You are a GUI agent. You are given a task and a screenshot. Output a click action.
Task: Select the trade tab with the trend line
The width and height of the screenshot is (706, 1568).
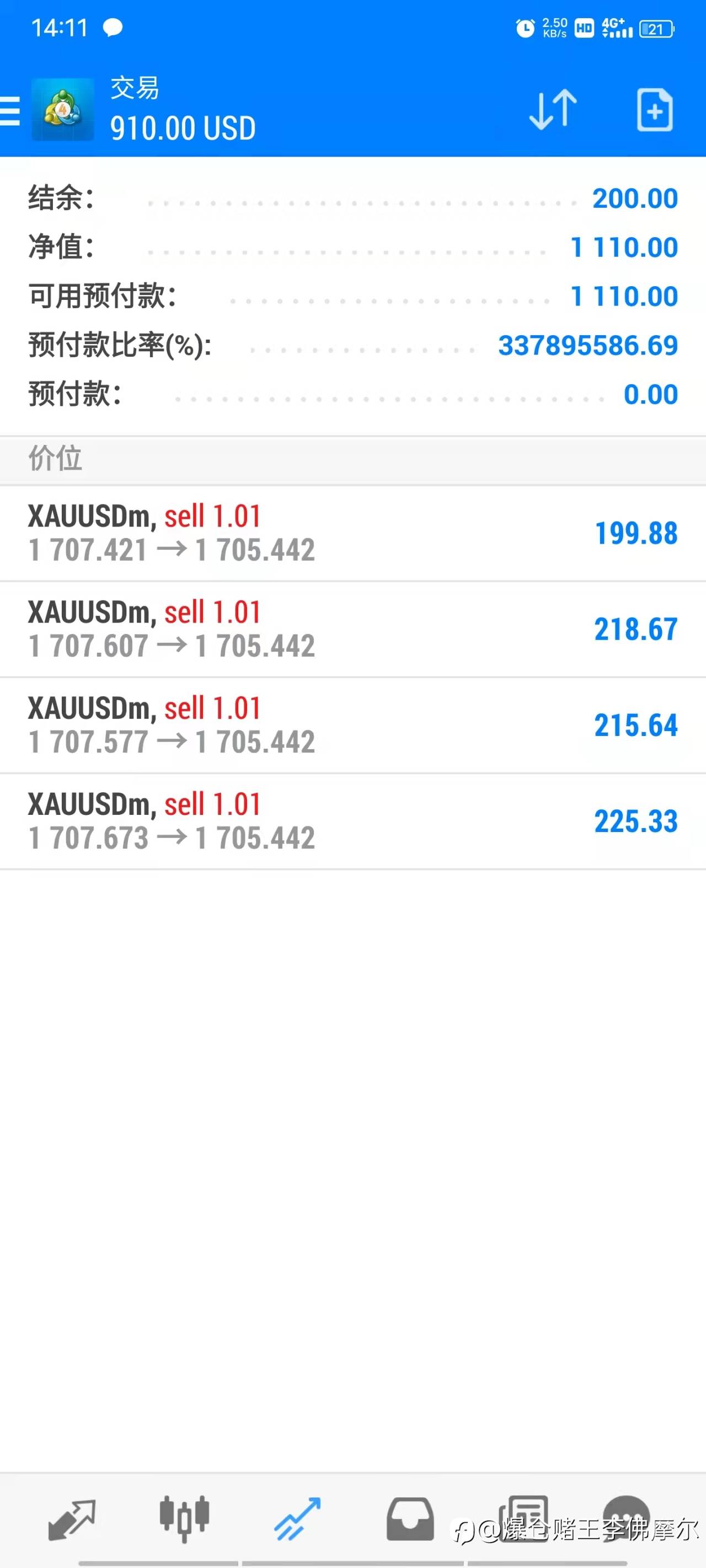[x=297, y=1519]
